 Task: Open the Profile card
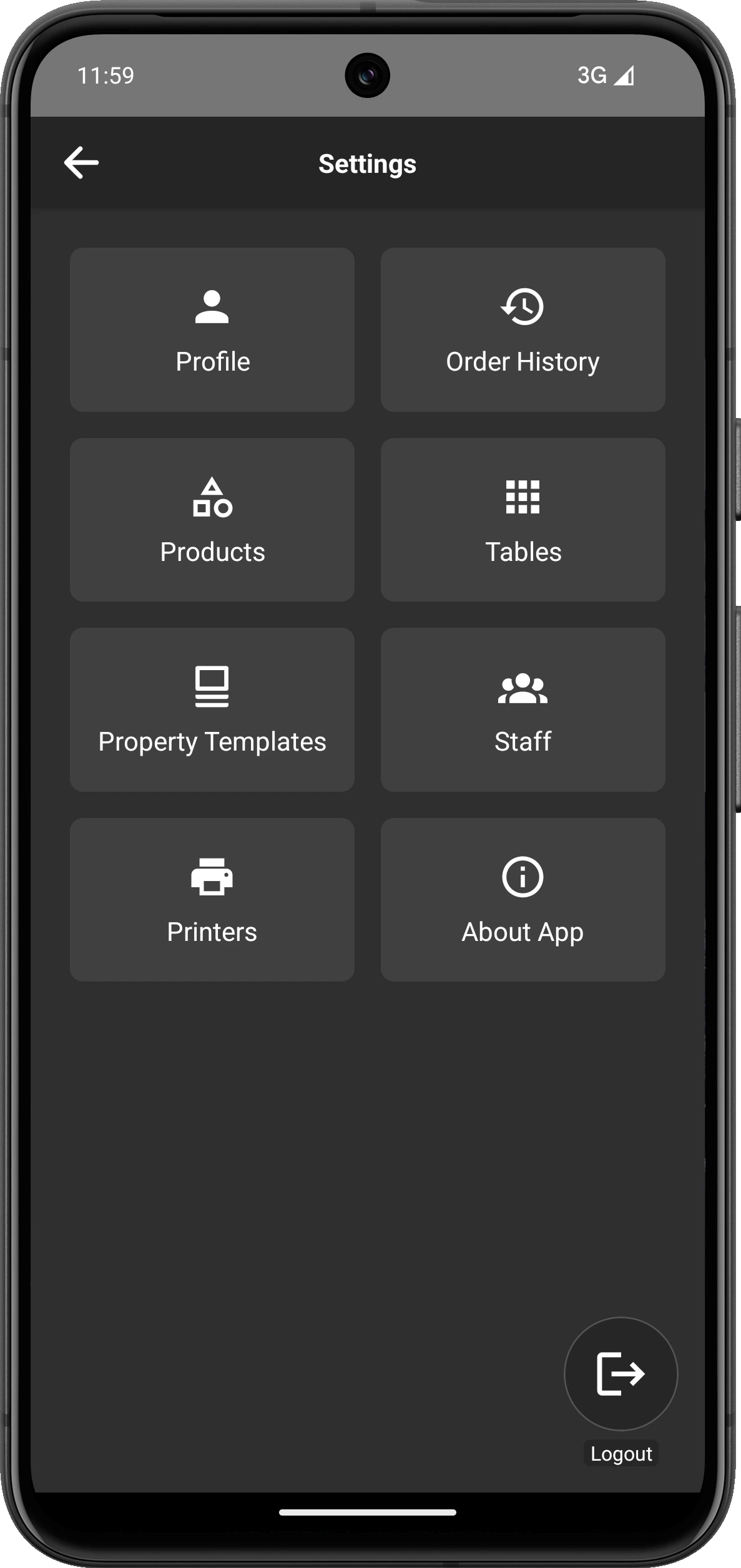pos(212,329)
